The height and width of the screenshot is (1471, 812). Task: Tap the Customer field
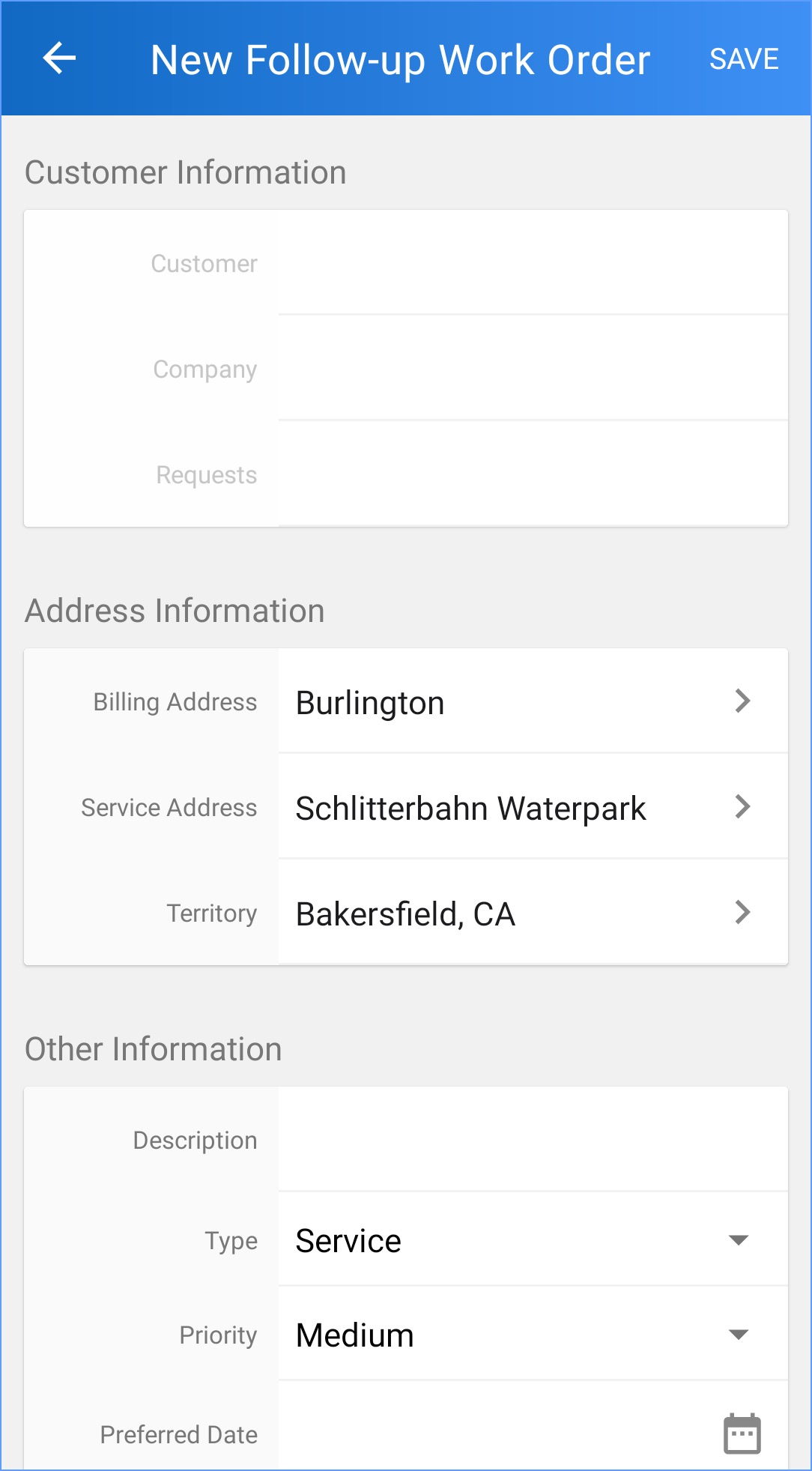(532, 263)
